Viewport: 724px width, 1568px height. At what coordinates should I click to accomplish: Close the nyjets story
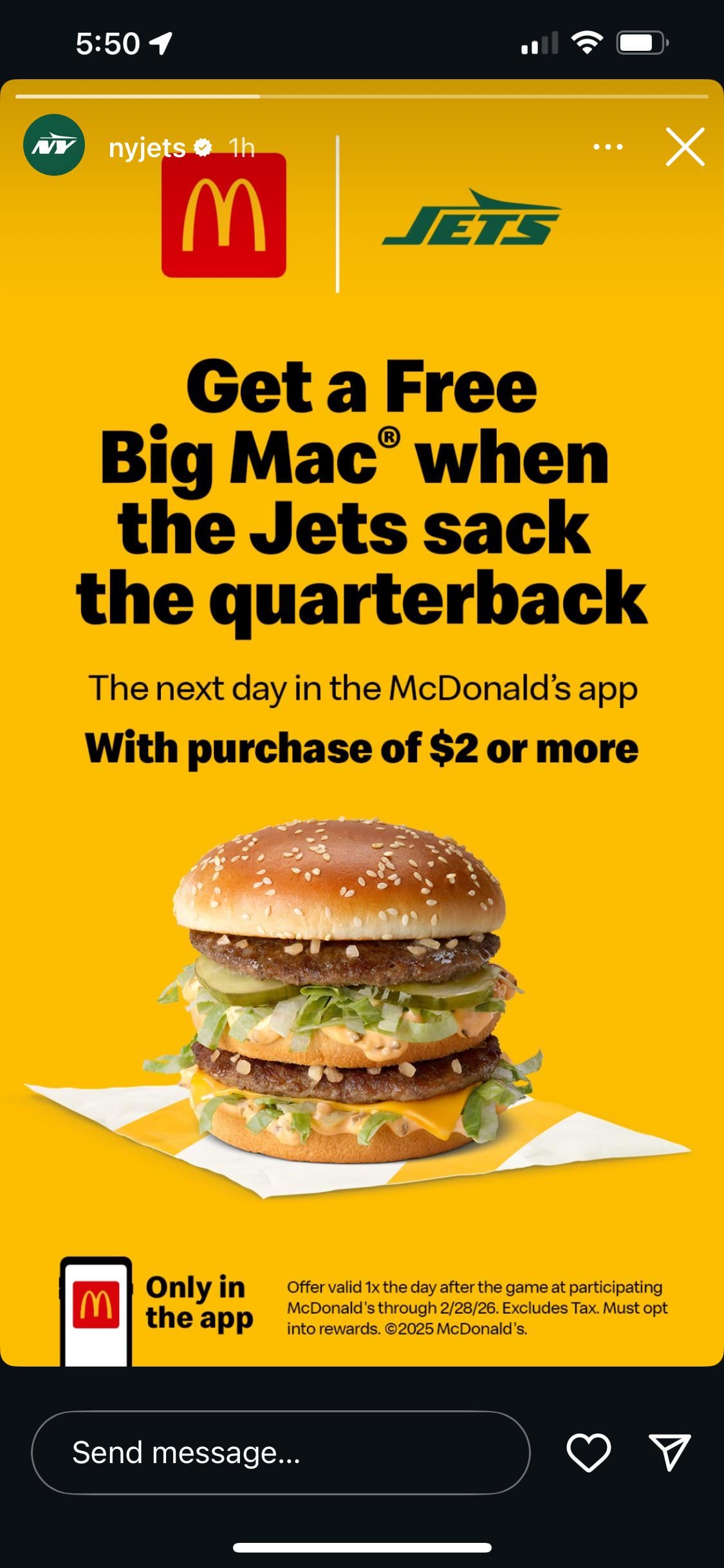point(685,147)
